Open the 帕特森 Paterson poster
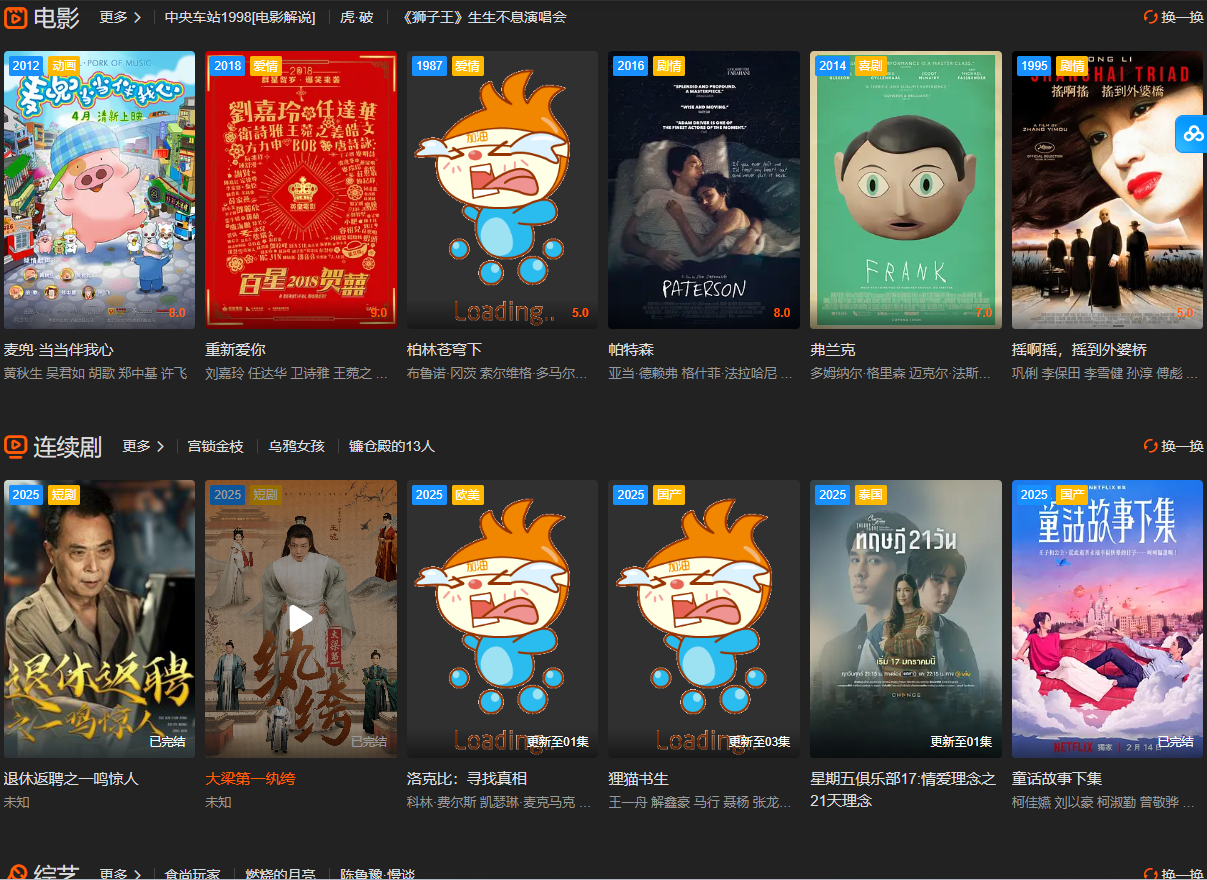 [704, 190]
